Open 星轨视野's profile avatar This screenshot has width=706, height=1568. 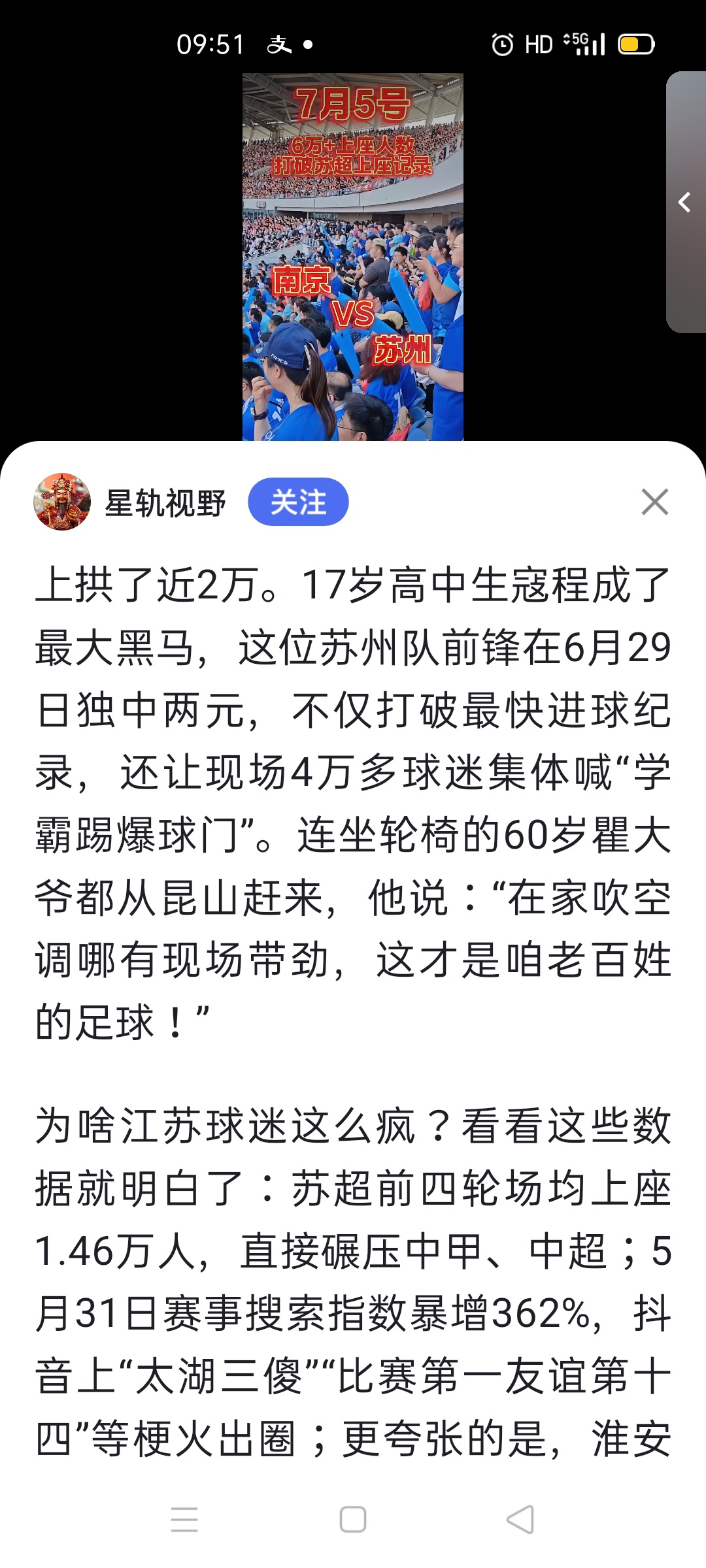pyautogui.click(x=62, y=502)
